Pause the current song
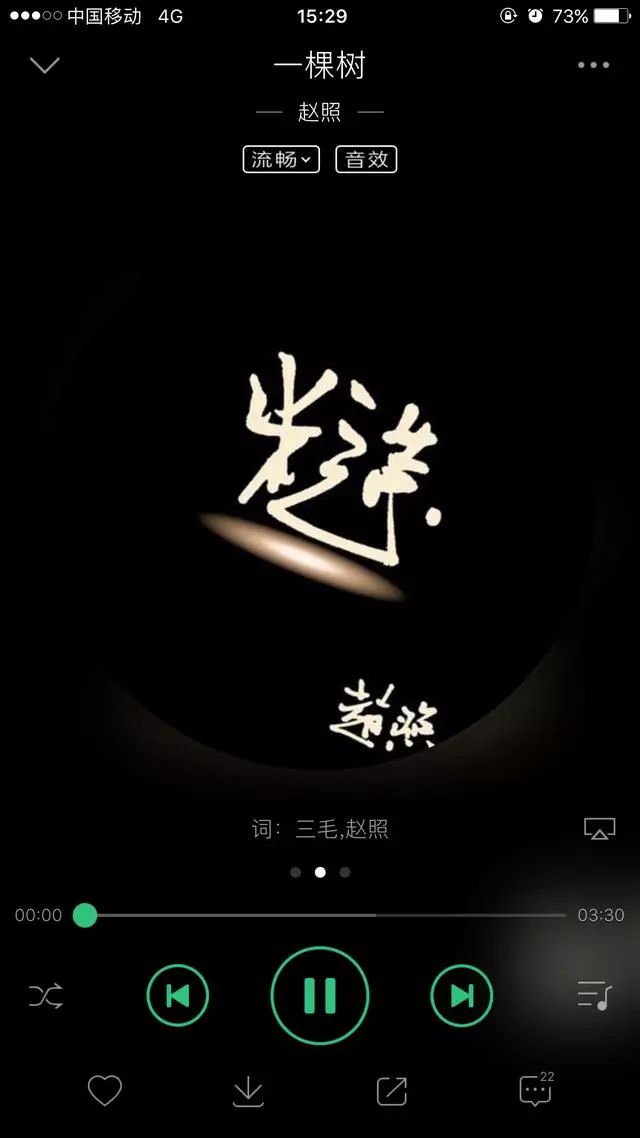Screen dimensions: 640x1138 tap(320, 995)
